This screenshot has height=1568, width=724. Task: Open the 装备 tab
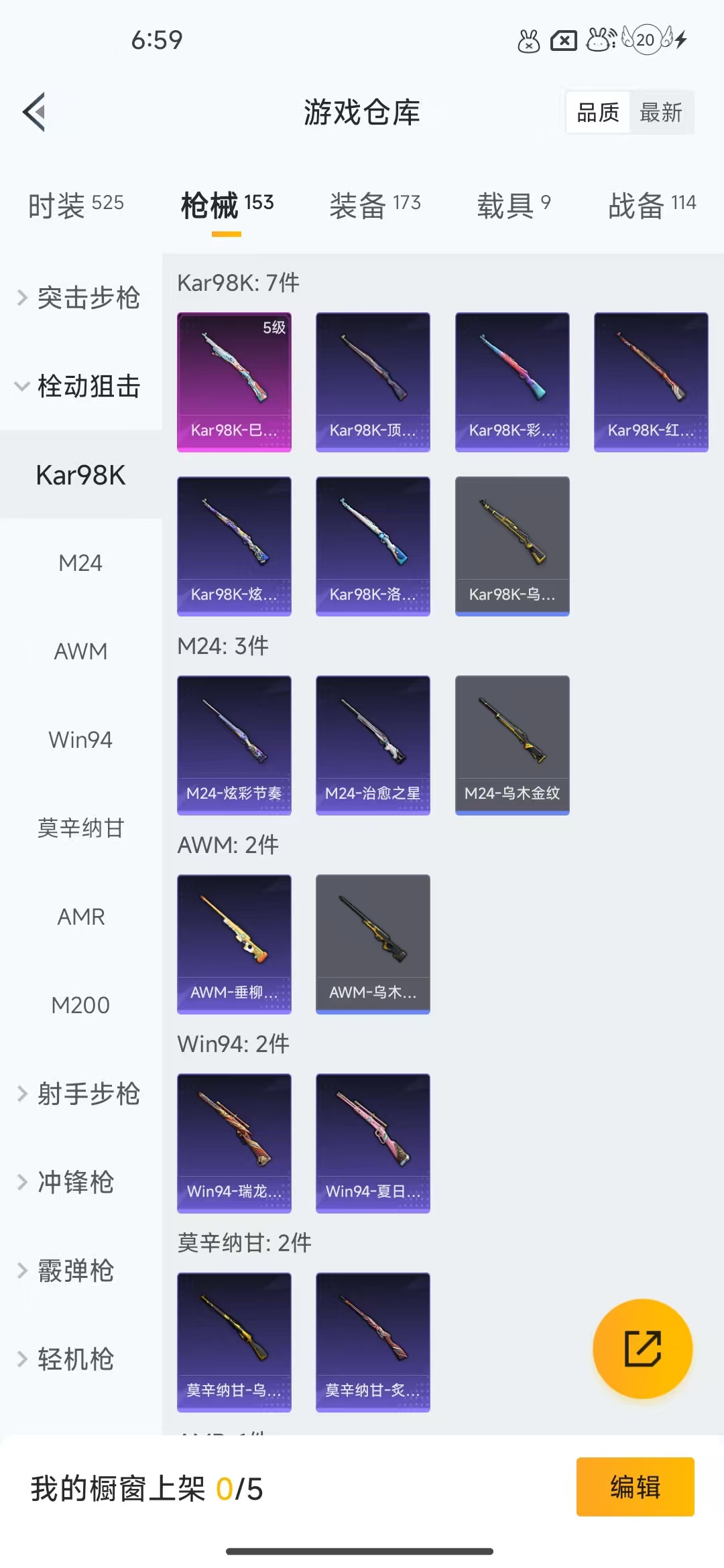[x=375, y=204]
